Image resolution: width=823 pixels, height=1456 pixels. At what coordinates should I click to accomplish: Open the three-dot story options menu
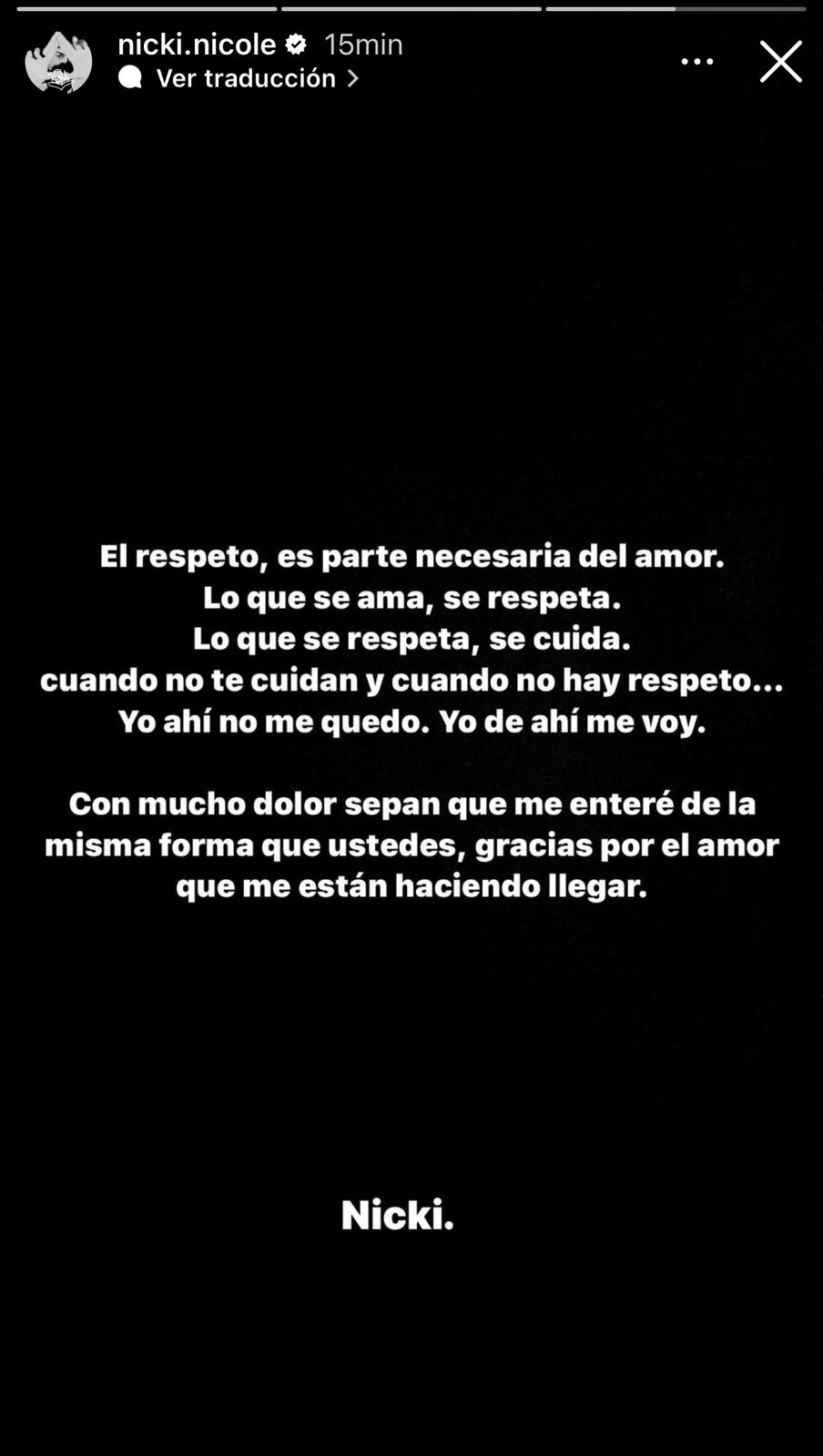click(697, 62)
